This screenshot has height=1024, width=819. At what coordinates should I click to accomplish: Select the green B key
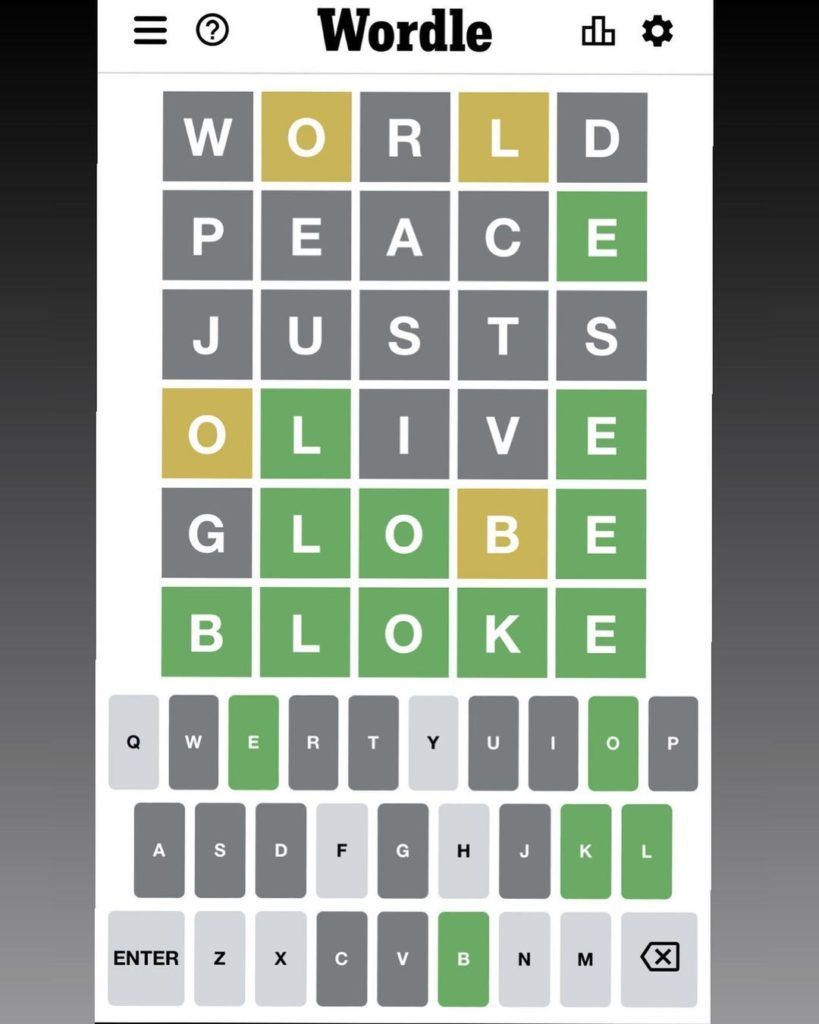pos(463,958)
